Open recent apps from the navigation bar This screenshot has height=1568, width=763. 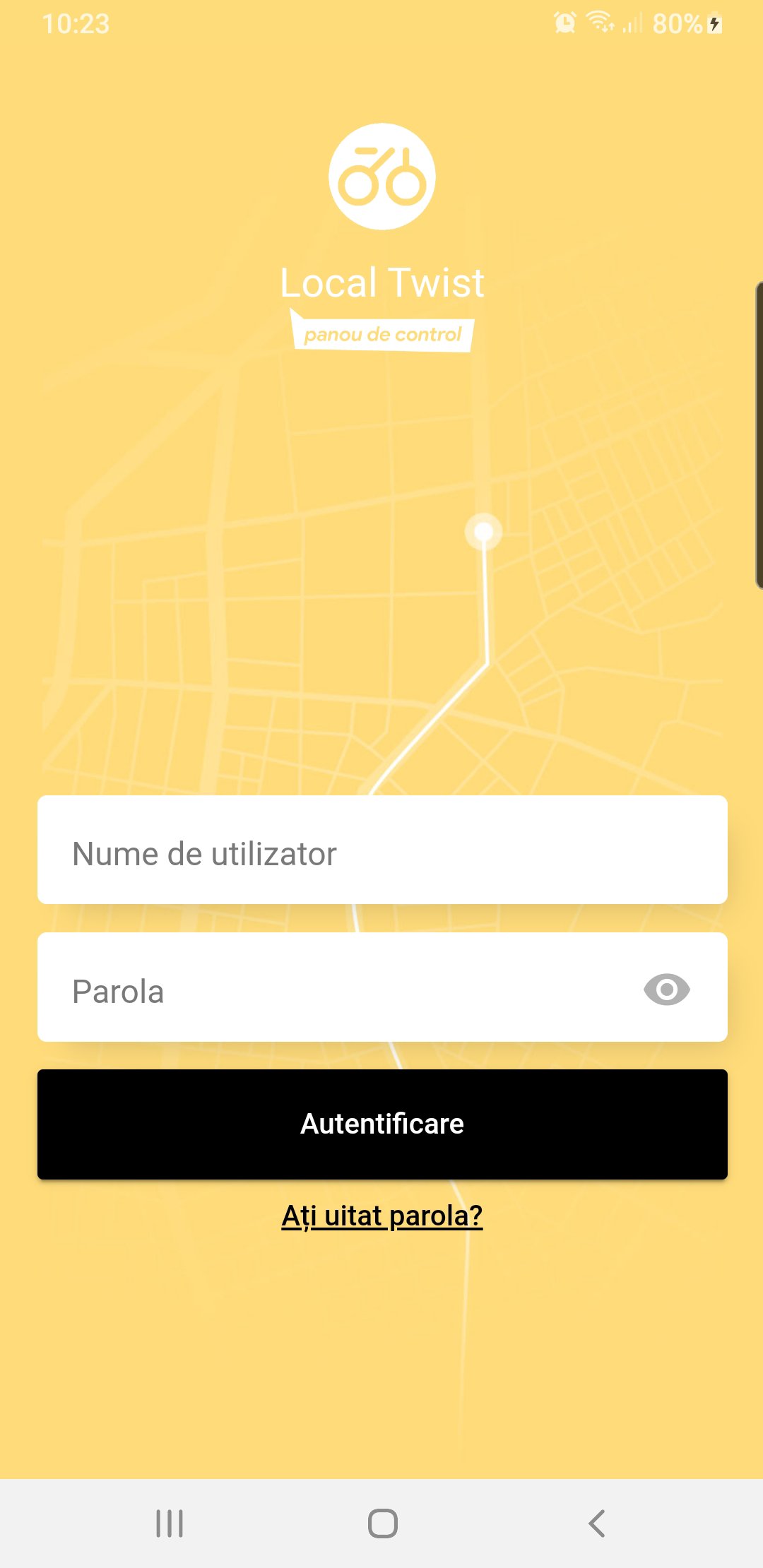coord(168,1524)
